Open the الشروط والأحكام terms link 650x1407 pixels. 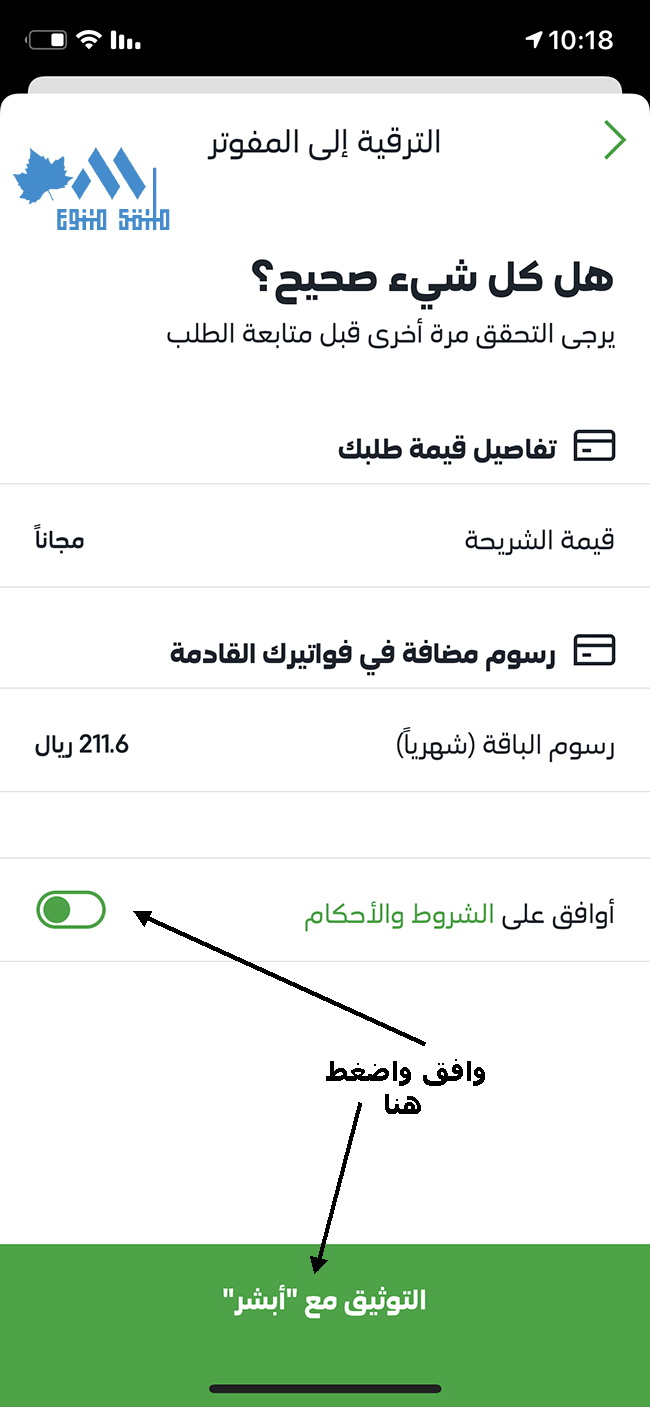click(x=399, y=914)
